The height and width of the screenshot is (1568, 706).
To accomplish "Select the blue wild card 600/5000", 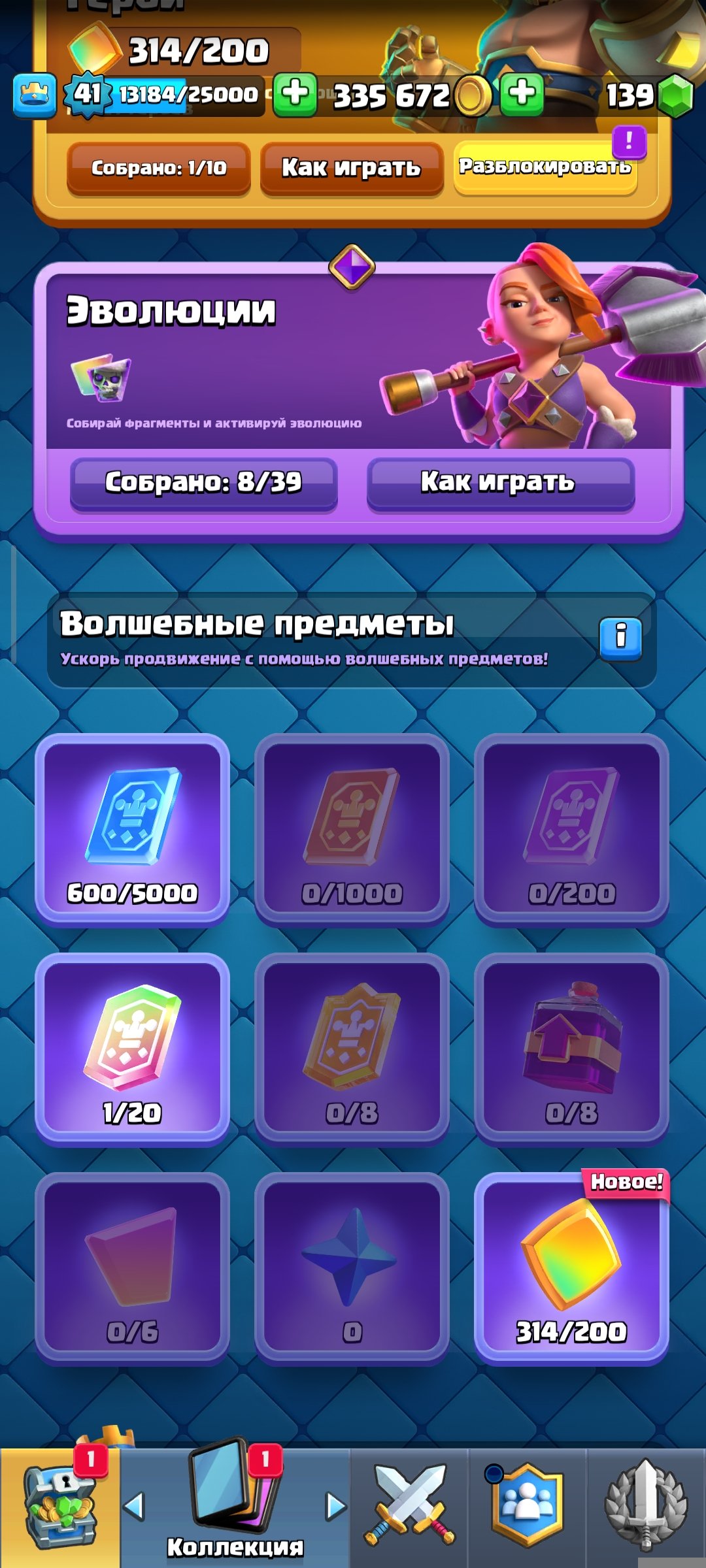I will point(132,828).
